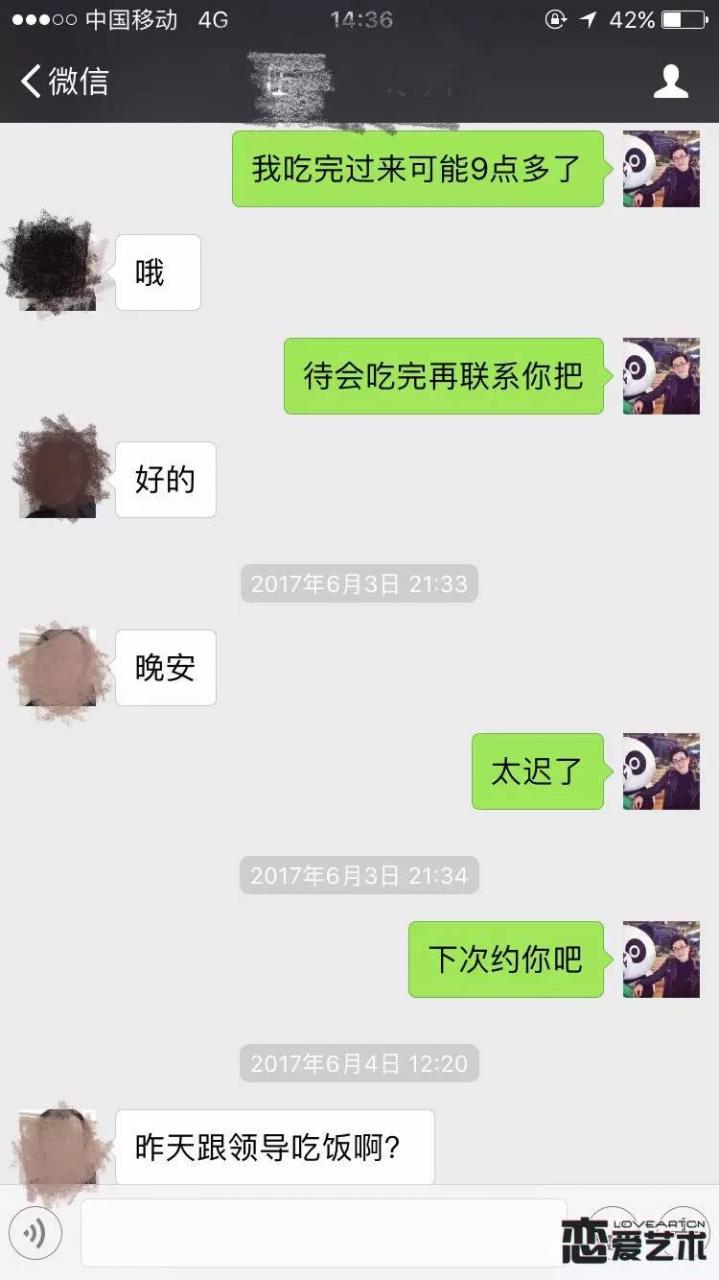Viewport: 719px width, 1280px height.
Task: Open contact avatar beside 晚安 message
Action: [58, 668]
